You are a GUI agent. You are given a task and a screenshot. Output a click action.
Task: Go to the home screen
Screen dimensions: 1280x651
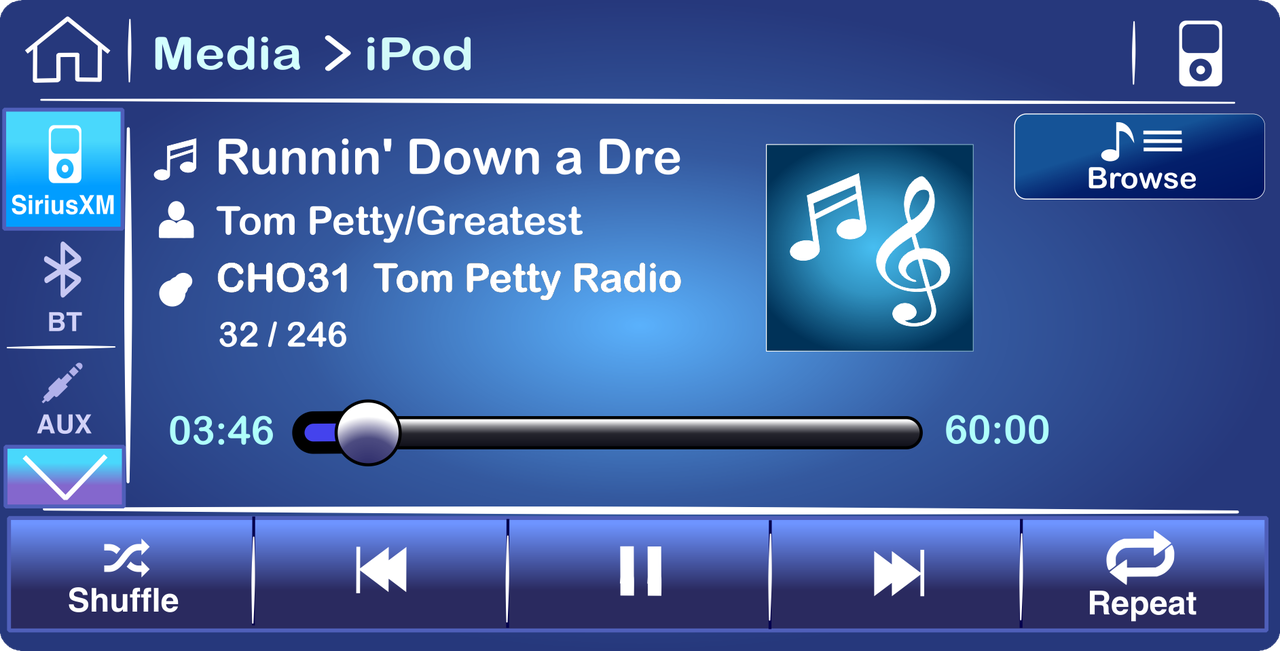(x=67, y=52)
